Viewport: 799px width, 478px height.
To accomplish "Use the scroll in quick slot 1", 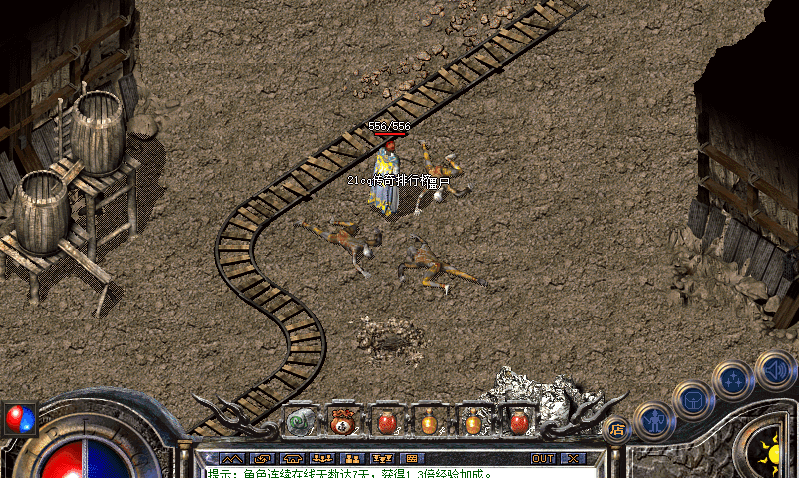I will (299, 421).
